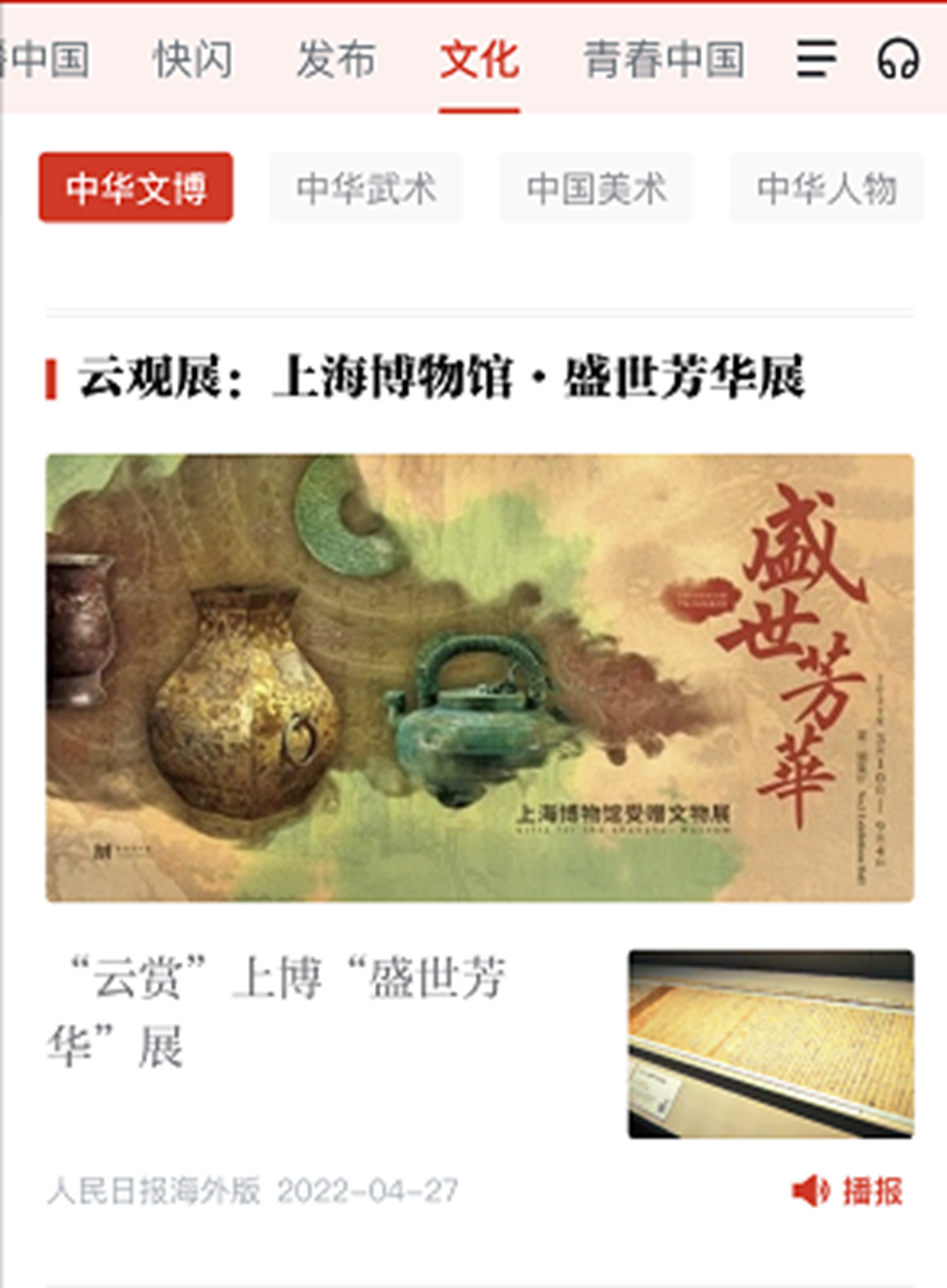The height and width of the screenshot is (1288, 947).
Task: Go to the 青春中国 tab
Action: click(664, 60)
